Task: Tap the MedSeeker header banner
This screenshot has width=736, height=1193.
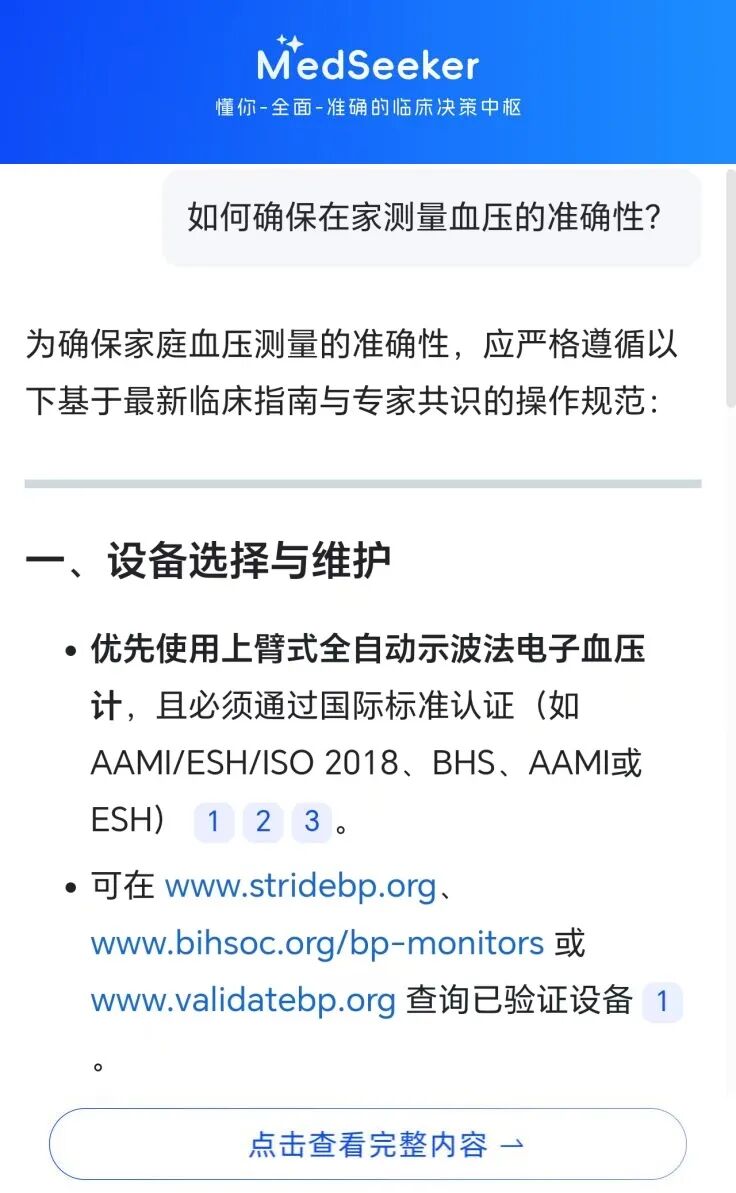Action: click(x=368, y=66)
